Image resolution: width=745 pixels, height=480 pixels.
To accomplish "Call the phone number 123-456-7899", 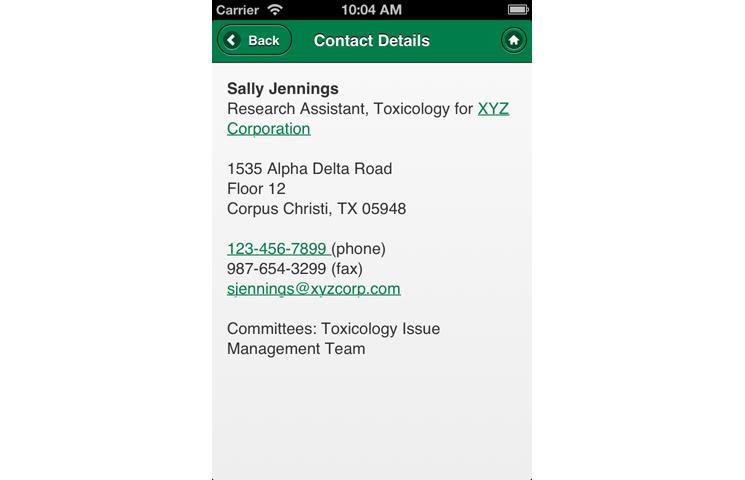I will click(277, 249).
